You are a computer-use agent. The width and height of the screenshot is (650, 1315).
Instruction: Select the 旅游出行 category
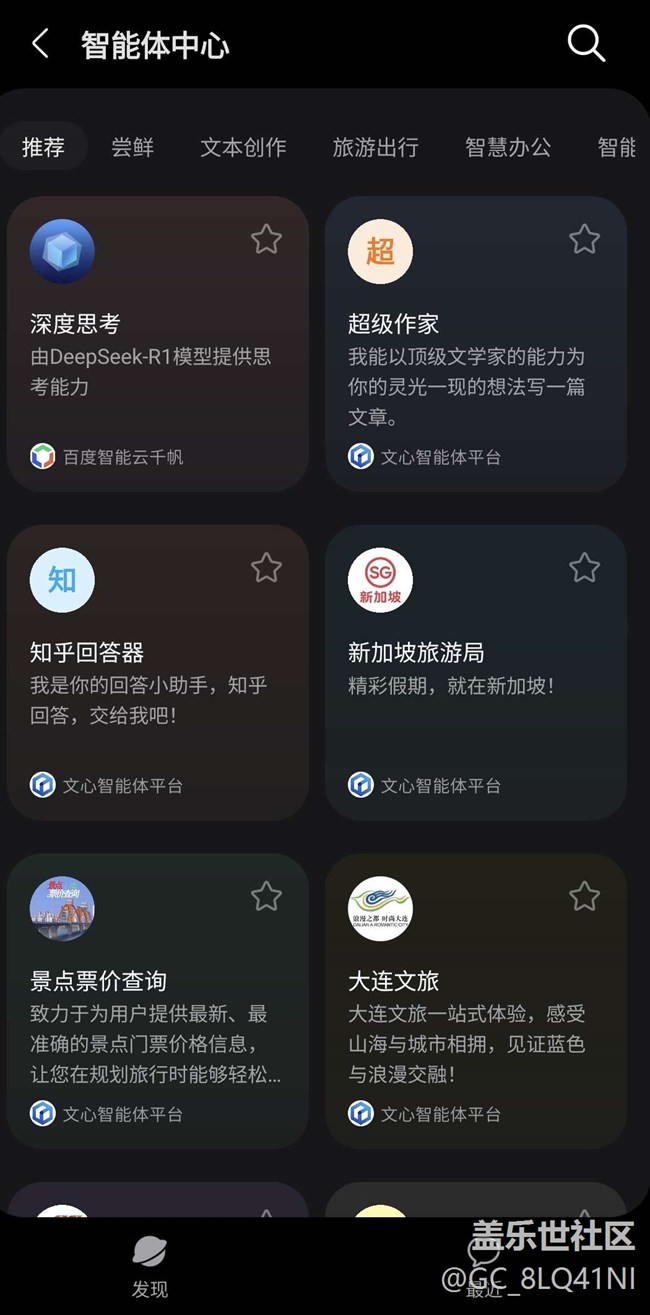(375, 148)
